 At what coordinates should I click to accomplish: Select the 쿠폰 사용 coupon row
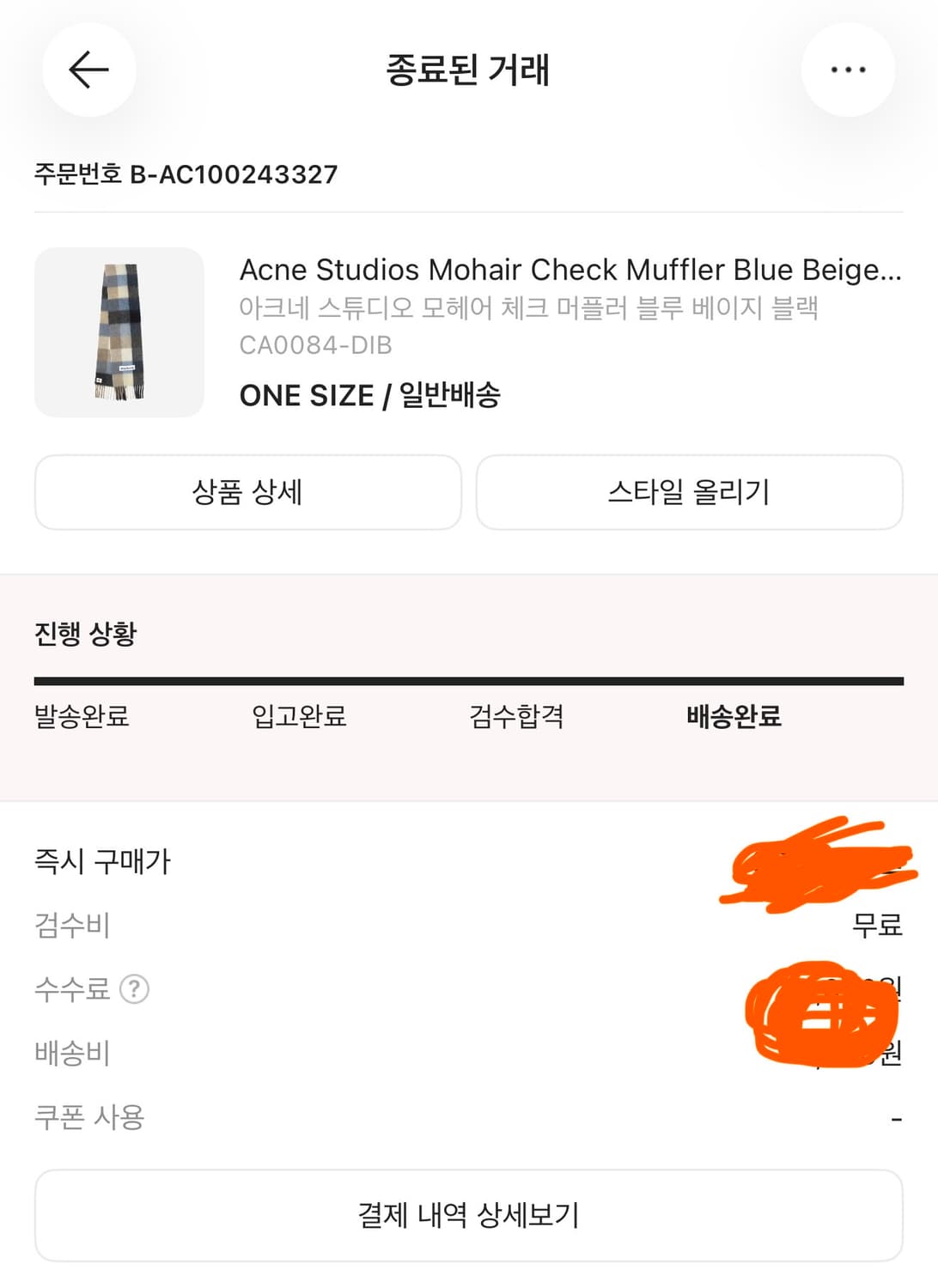pos(88,1117)
